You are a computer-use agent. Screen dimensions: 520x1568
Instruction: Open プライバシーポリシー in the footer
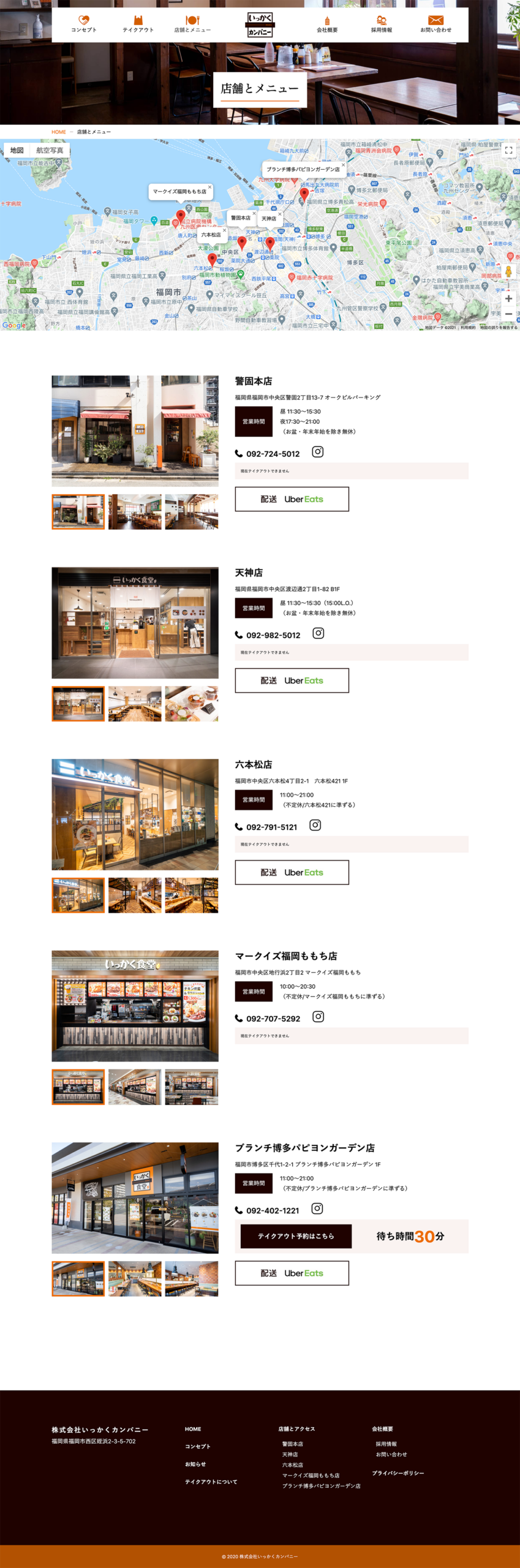[398, 1473]
